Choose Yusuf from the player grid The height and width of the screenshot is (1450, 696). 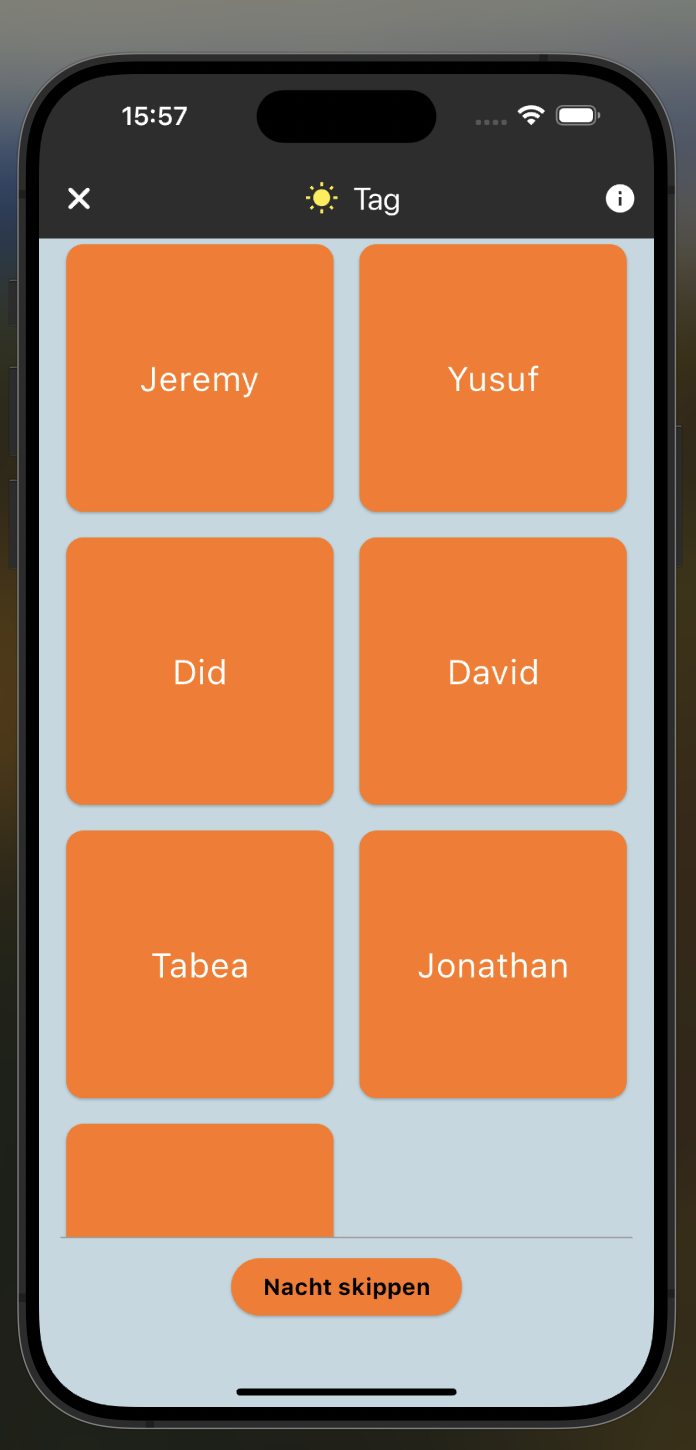pos(493,378)
